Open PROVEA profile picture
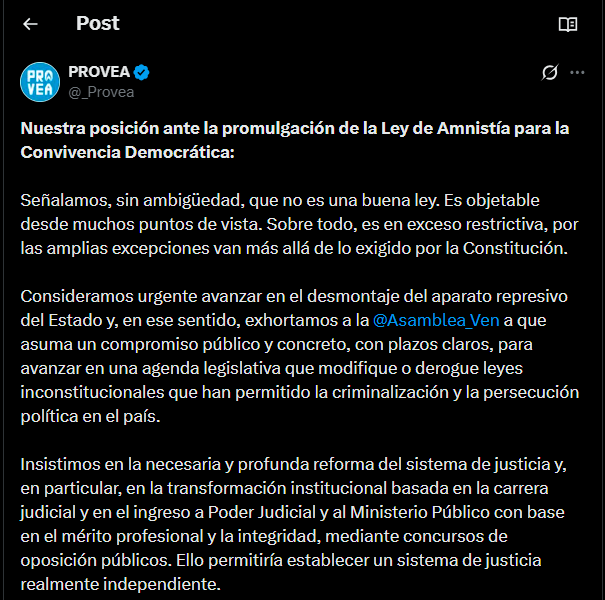 tap(40, 81)
